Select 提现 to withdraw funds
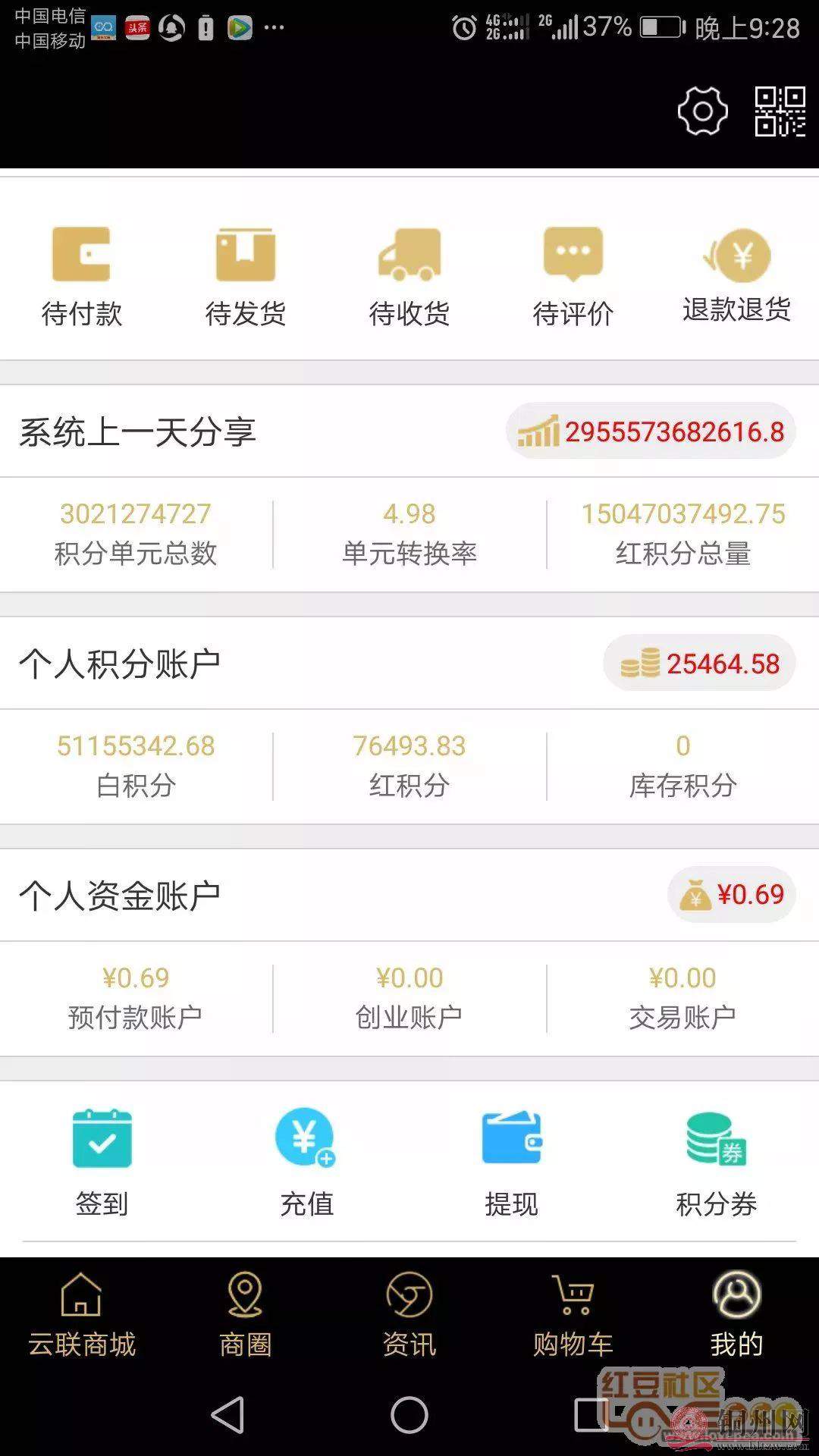The image size is (819, 1456). tap(512, 1160)
